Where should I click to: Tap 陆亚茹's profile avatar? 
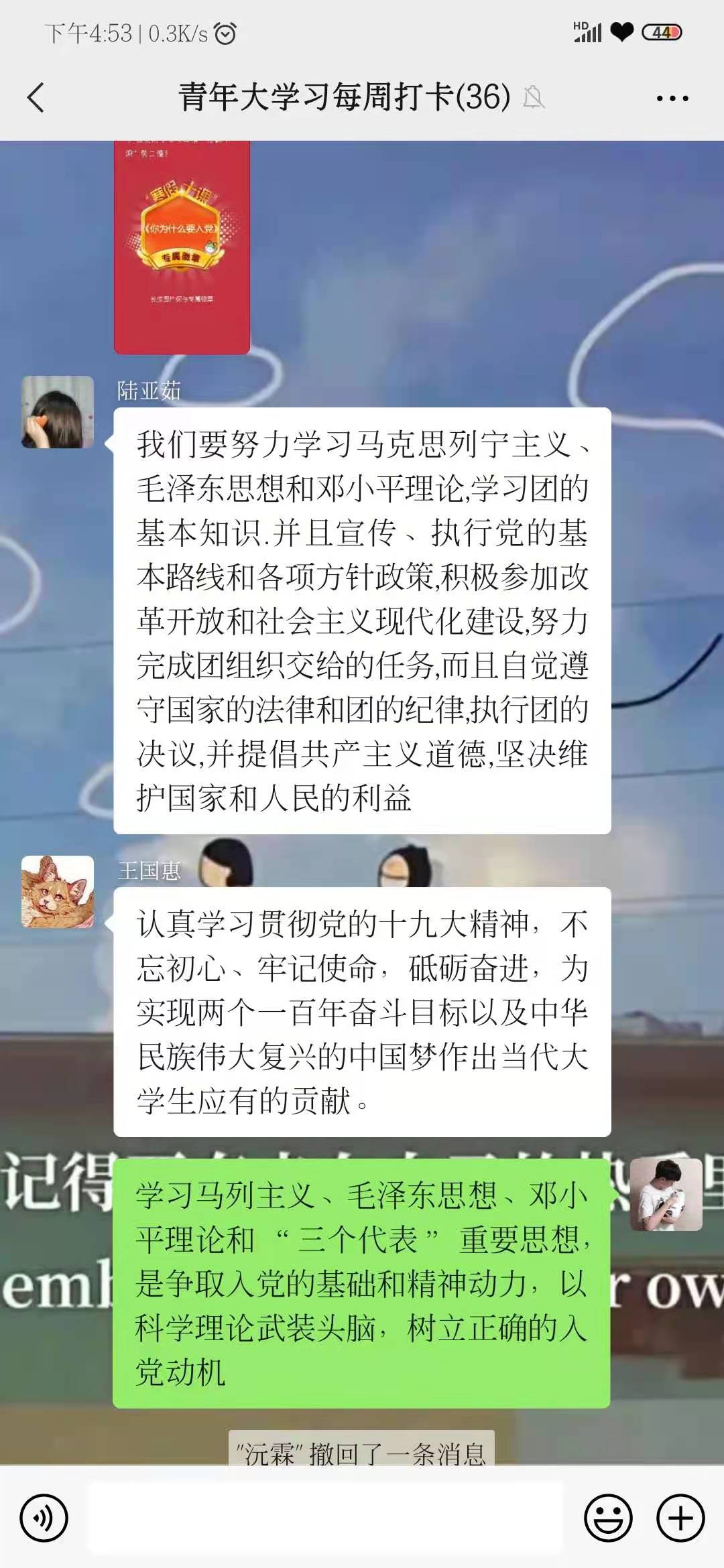pos(58,412)
